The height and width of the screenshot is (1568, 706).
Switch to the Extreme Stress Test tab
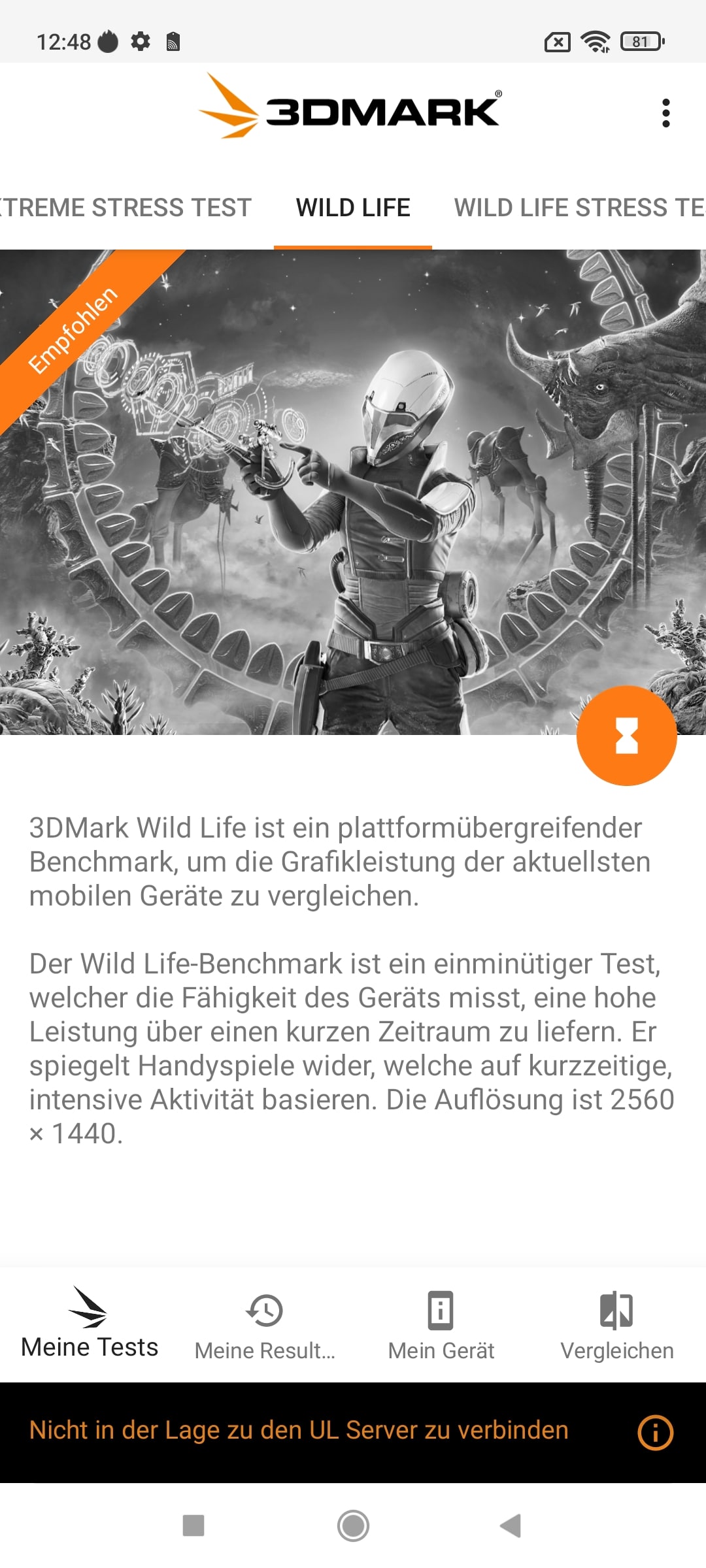click(126, 208)
